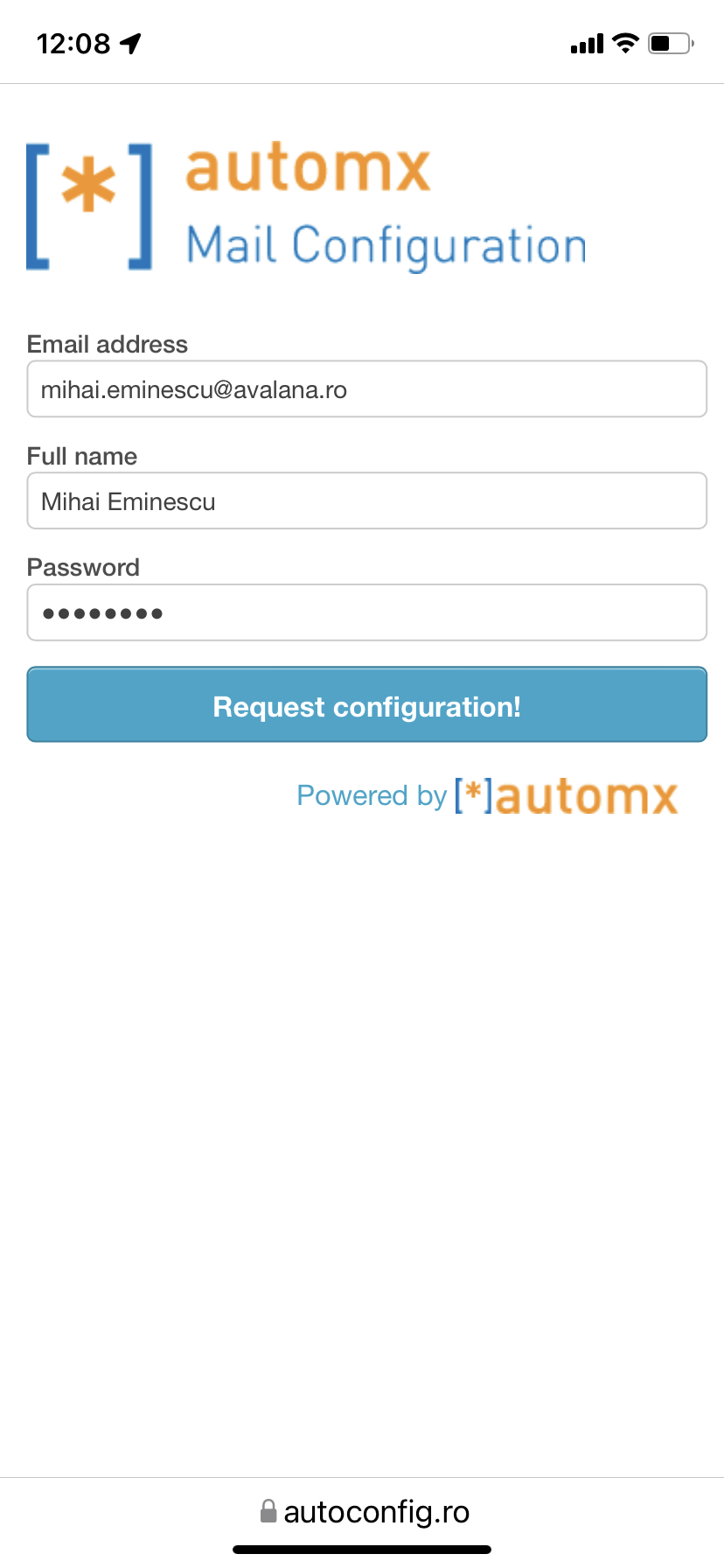Open the Powered by automx link
The height and width of the screenshot is (1568, 724).
[x=487, y=795]
